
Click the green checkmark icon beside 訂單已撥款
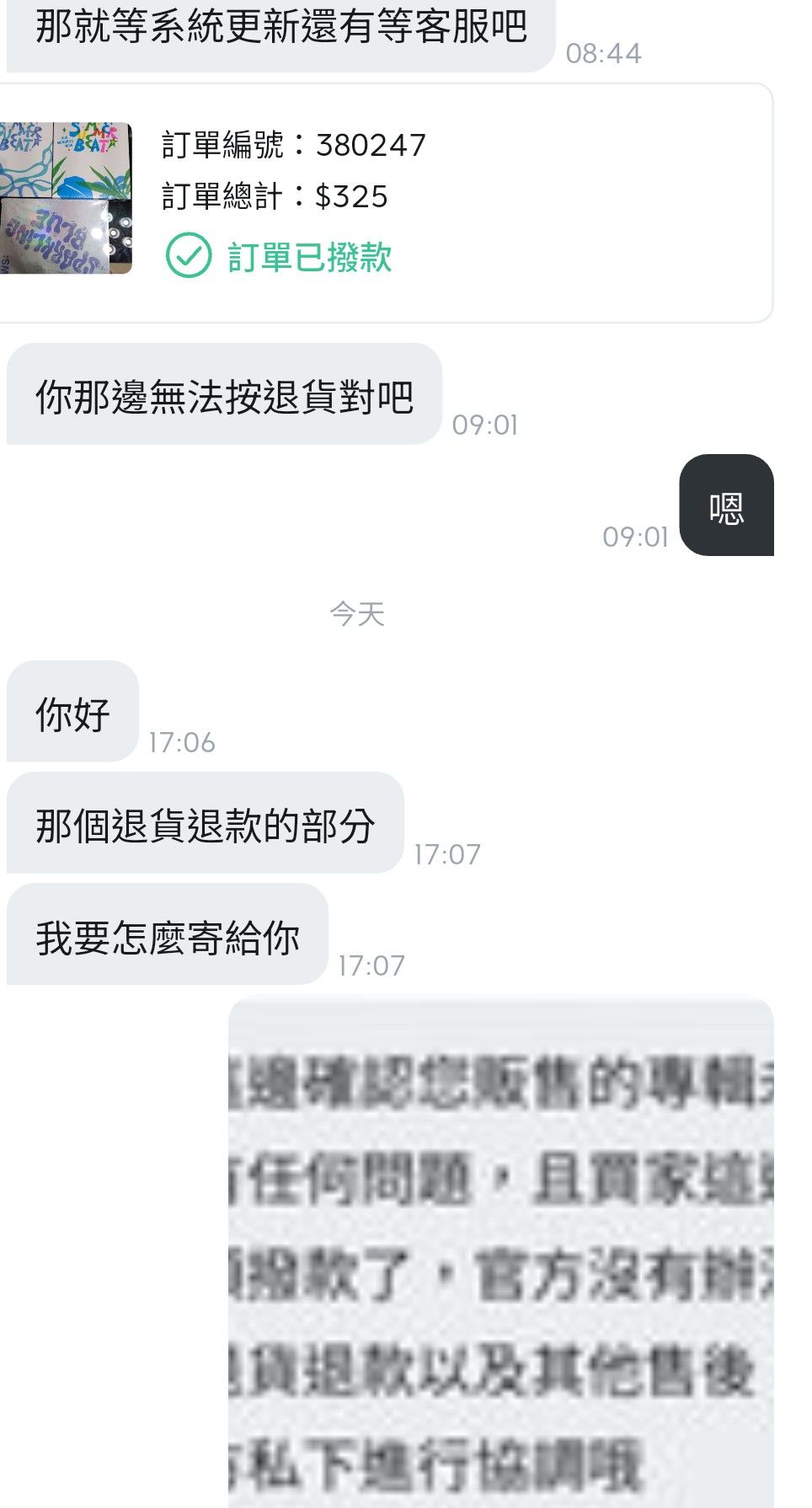tap(192, 257)
